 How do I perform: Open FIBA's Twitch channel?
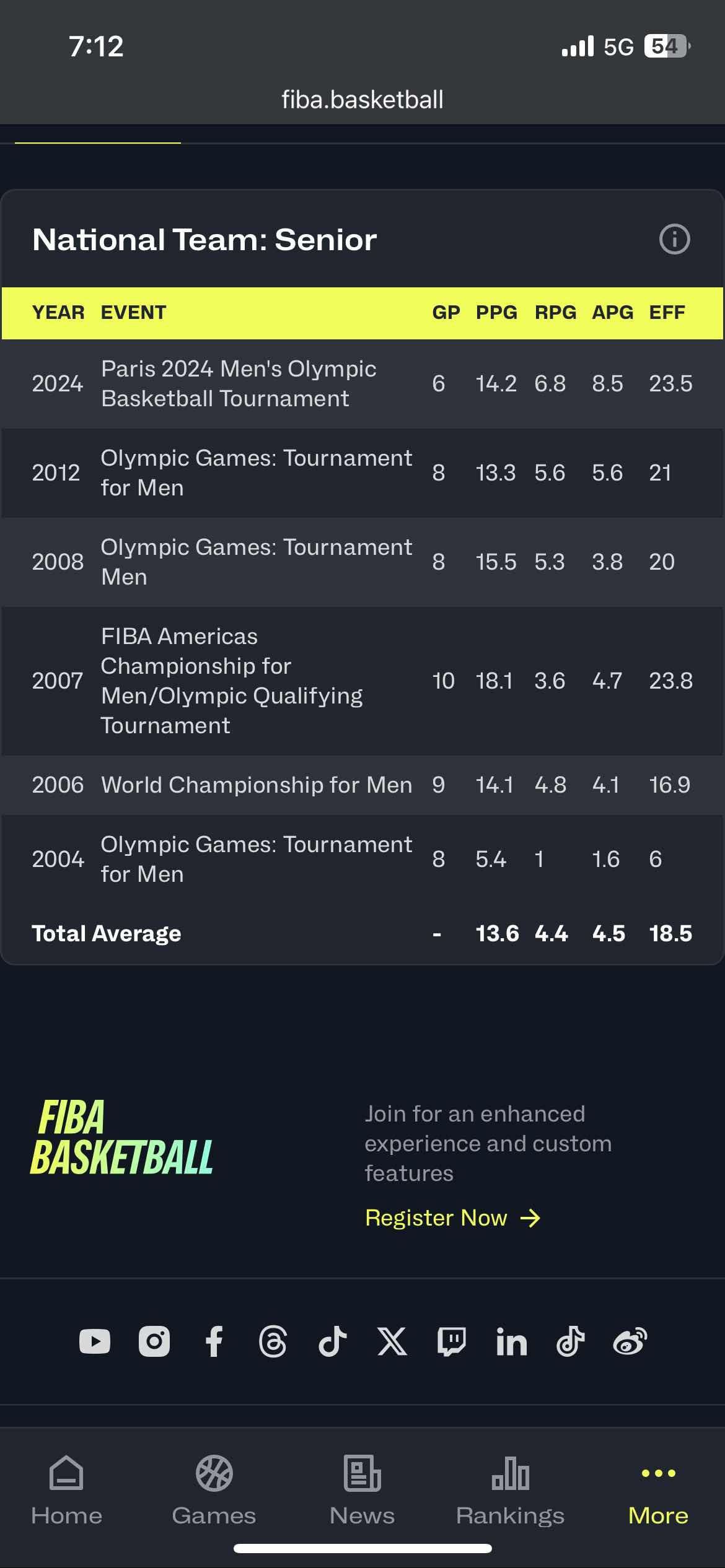click(x=452, y=1341)
